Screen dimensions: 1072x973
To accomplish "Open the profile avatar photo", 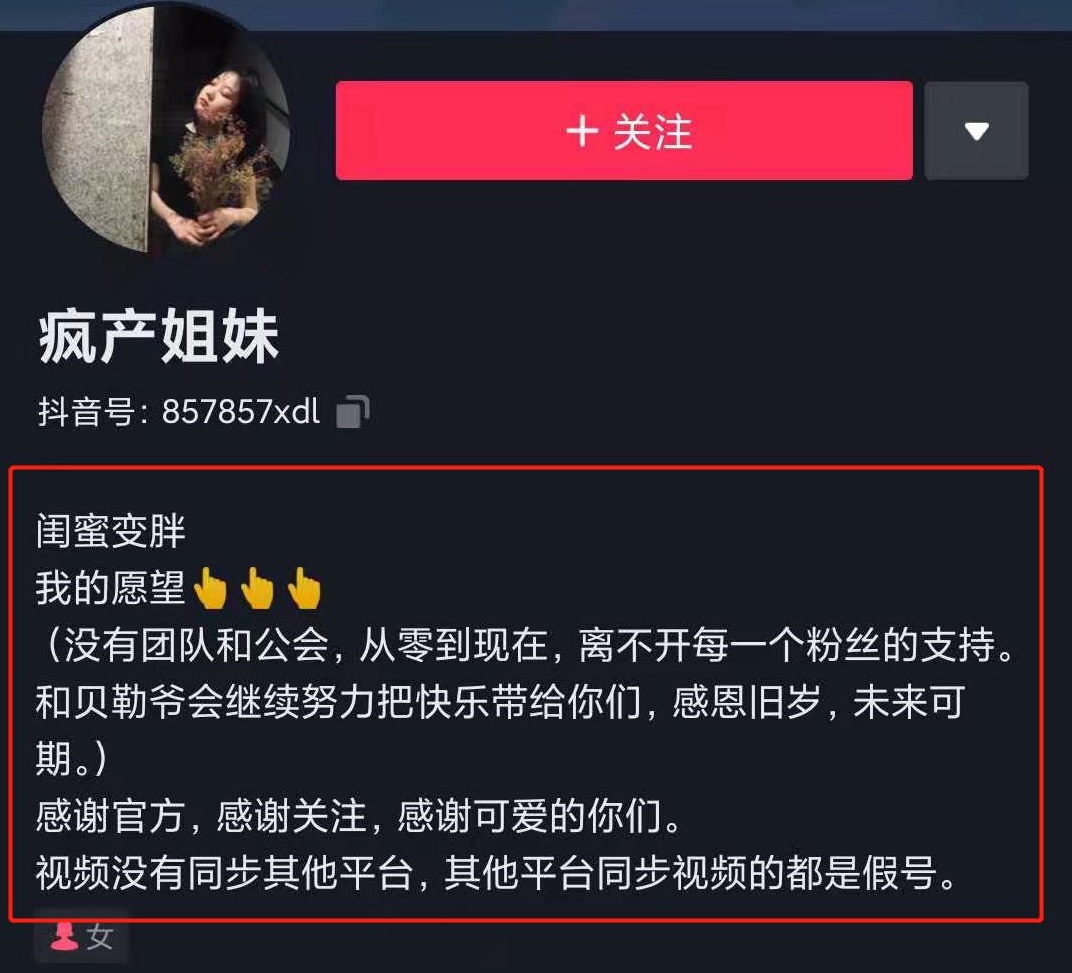I will pyautogui.click(x=166, y=130).
